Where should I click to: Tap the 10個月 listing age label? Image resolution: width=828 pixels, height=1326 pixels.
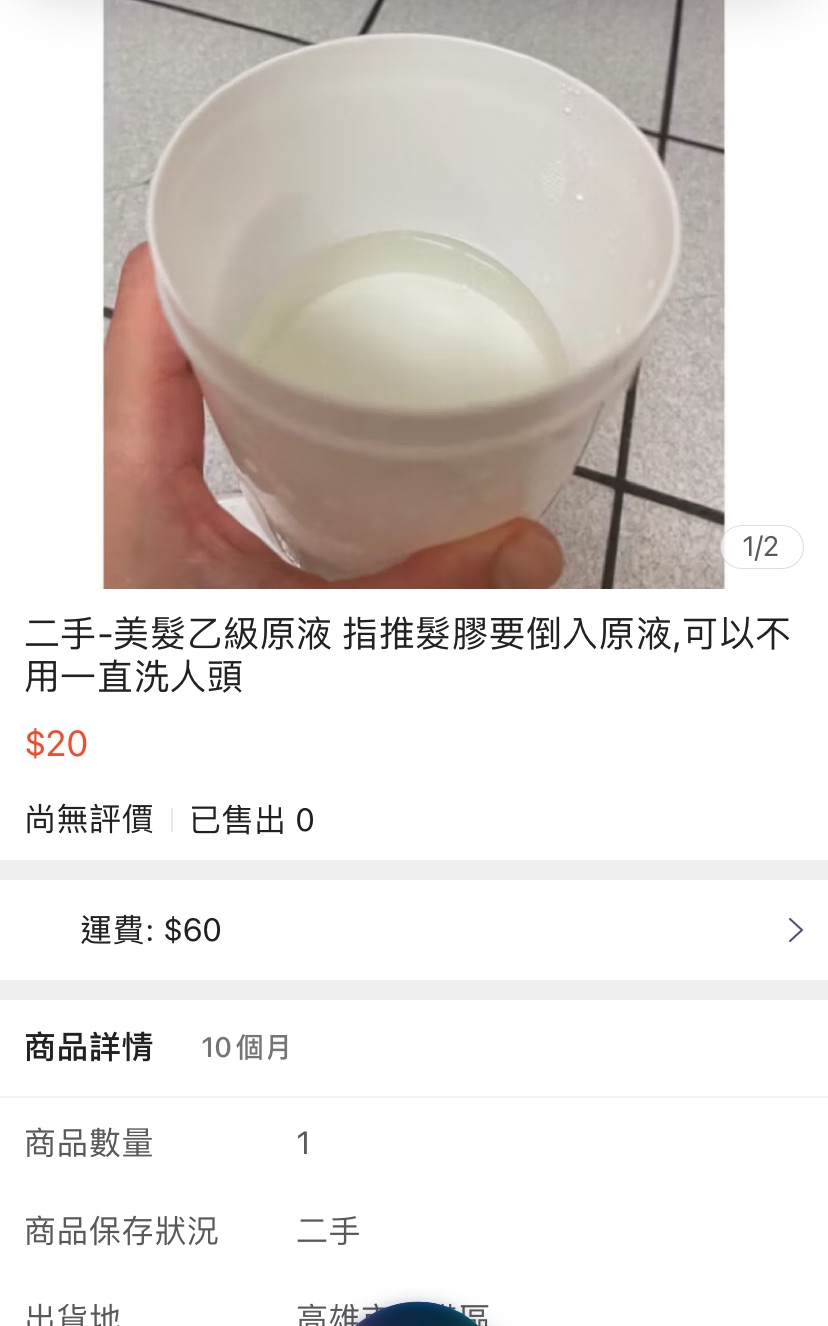[245, 1047]
